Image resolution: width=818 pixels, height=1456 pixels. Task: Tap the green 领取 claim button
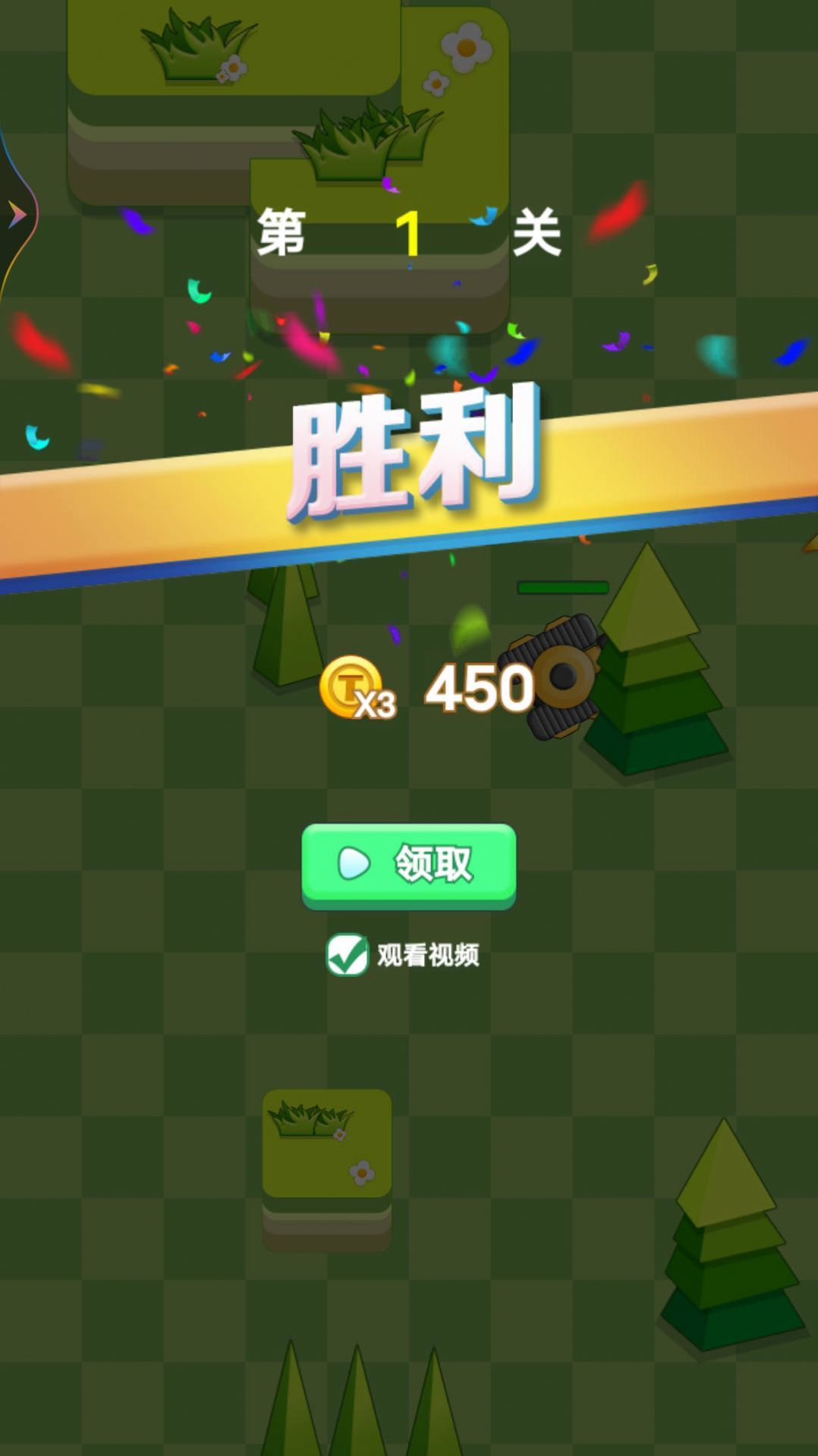(x=408, y=864)
